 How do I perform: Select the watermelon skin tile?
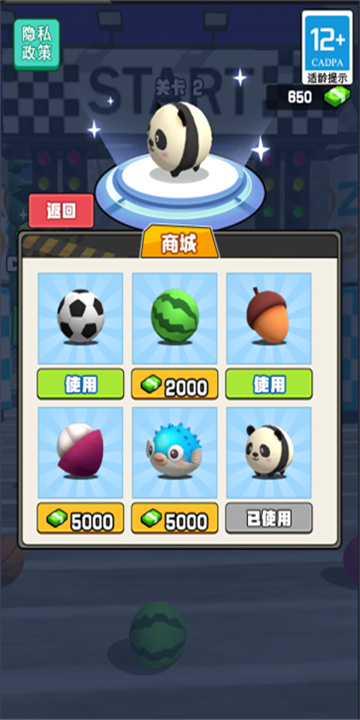174,319
